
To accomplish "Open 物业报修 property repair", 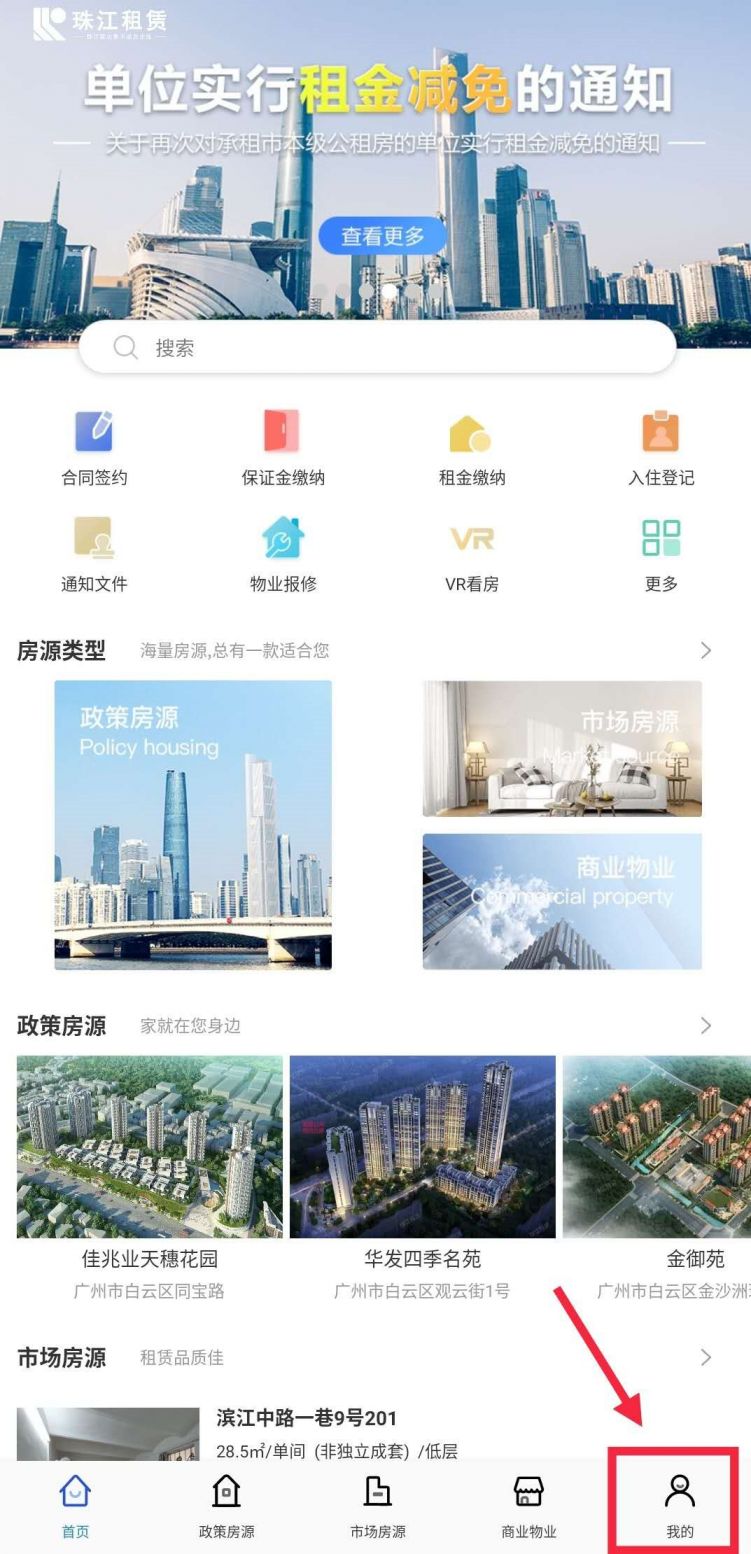I will click(x=283, y=555).
